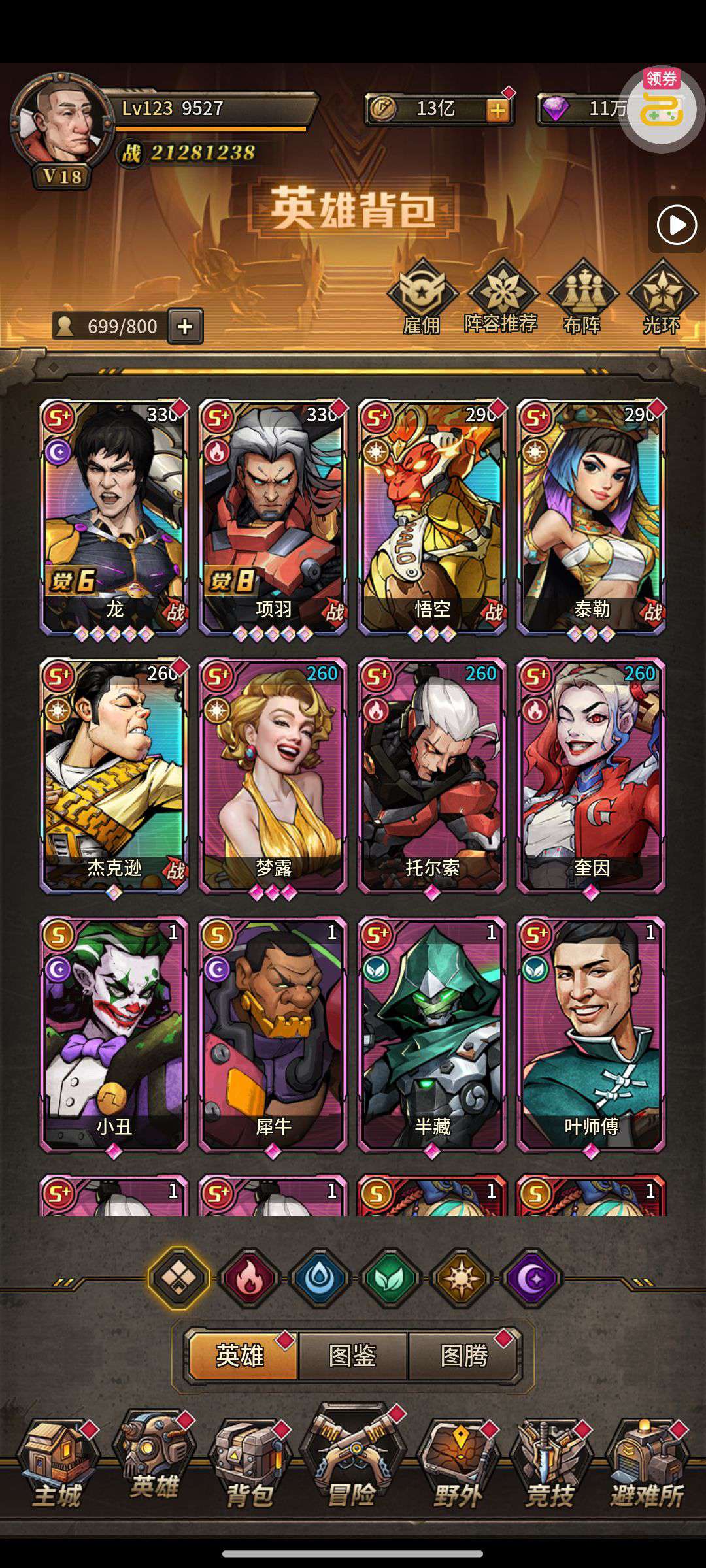Open the 冒险 adventure section

click(353, 1457)
